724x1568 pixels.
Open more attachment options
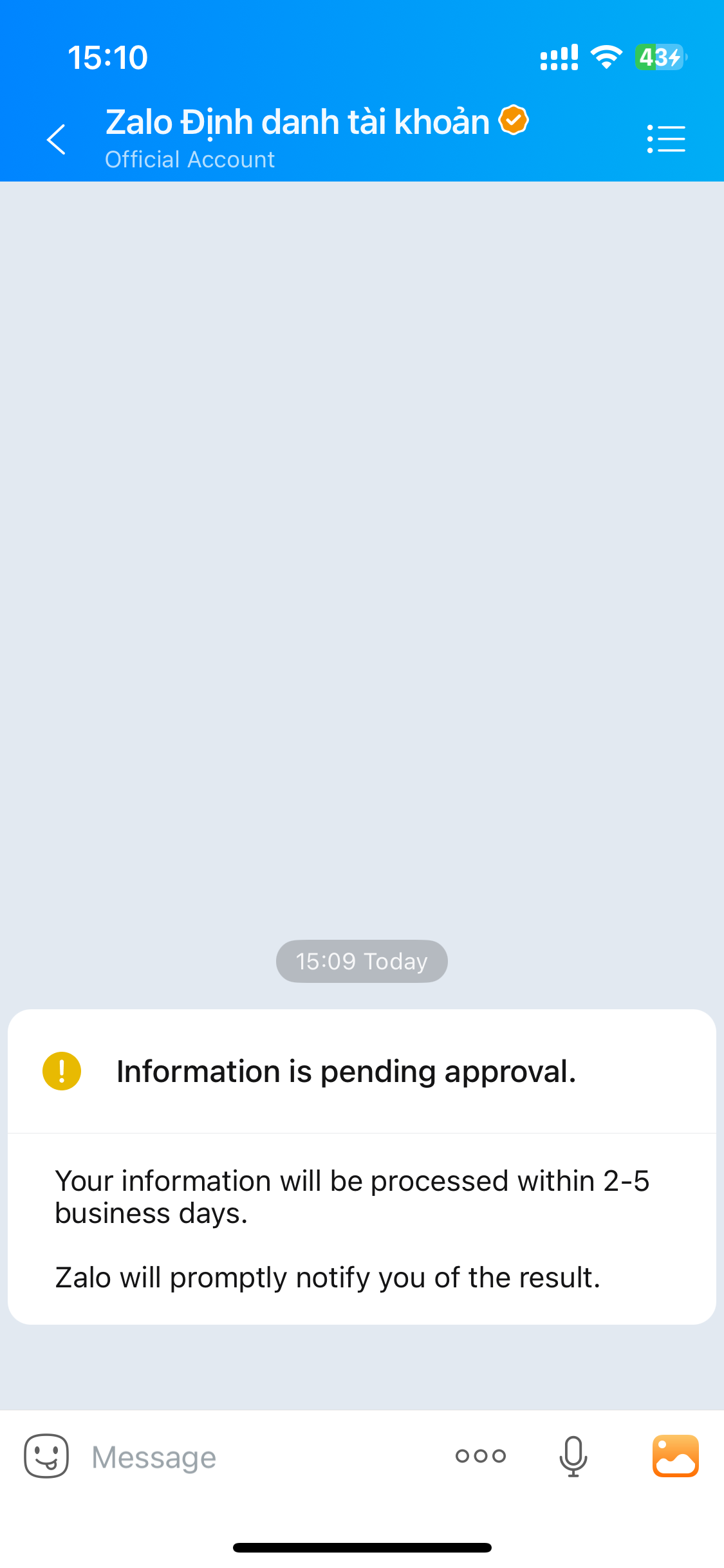tap(481, 1456)
